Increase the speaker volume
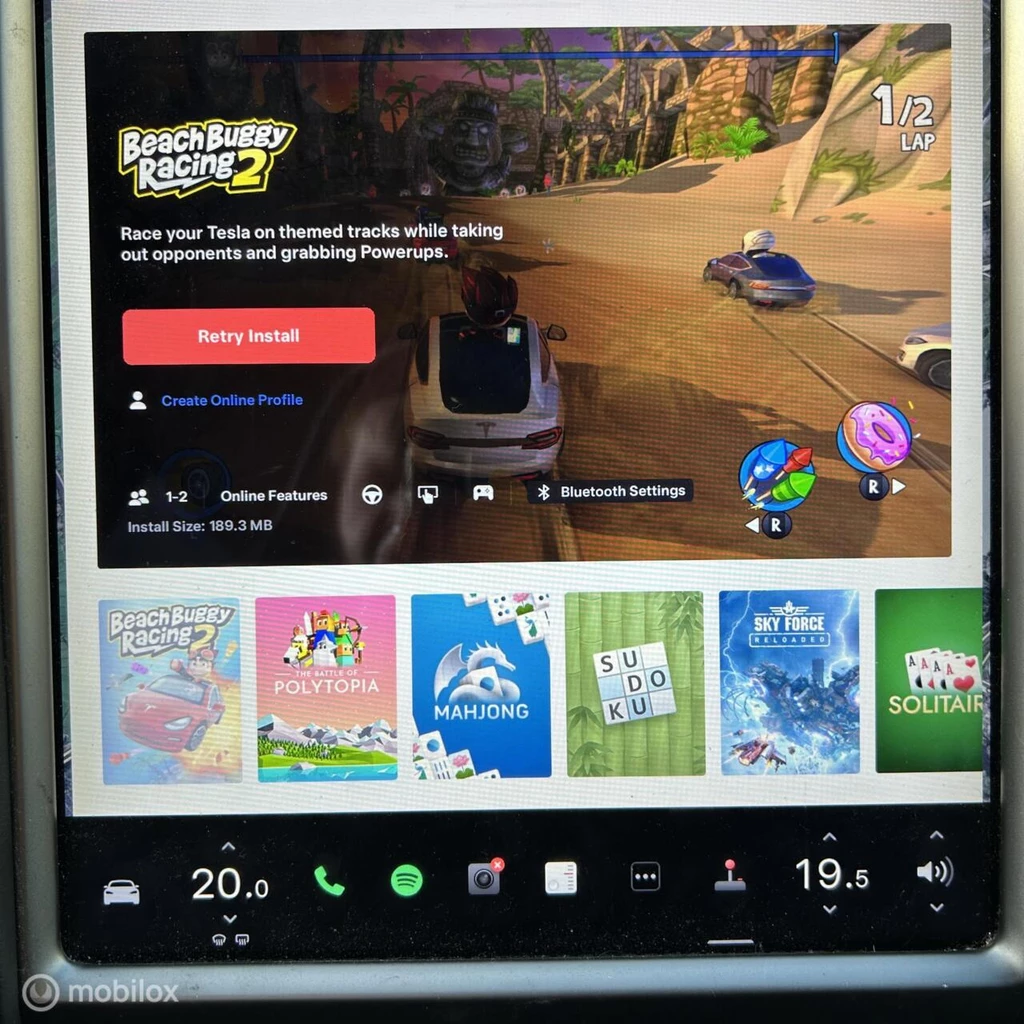1024x1024 pixels. (x=936, y=836)
